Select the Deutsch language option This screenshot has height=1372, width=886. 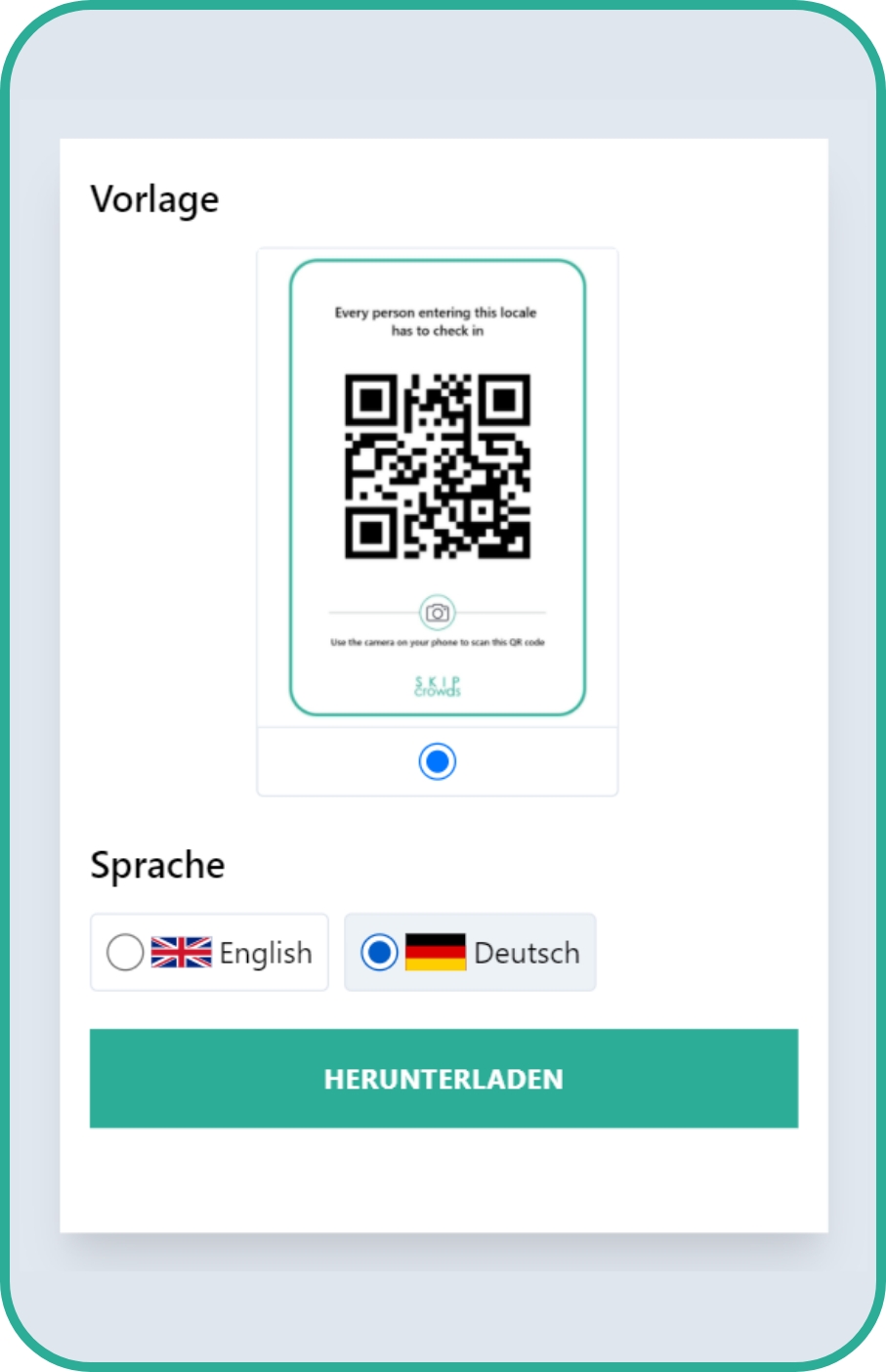379,952
